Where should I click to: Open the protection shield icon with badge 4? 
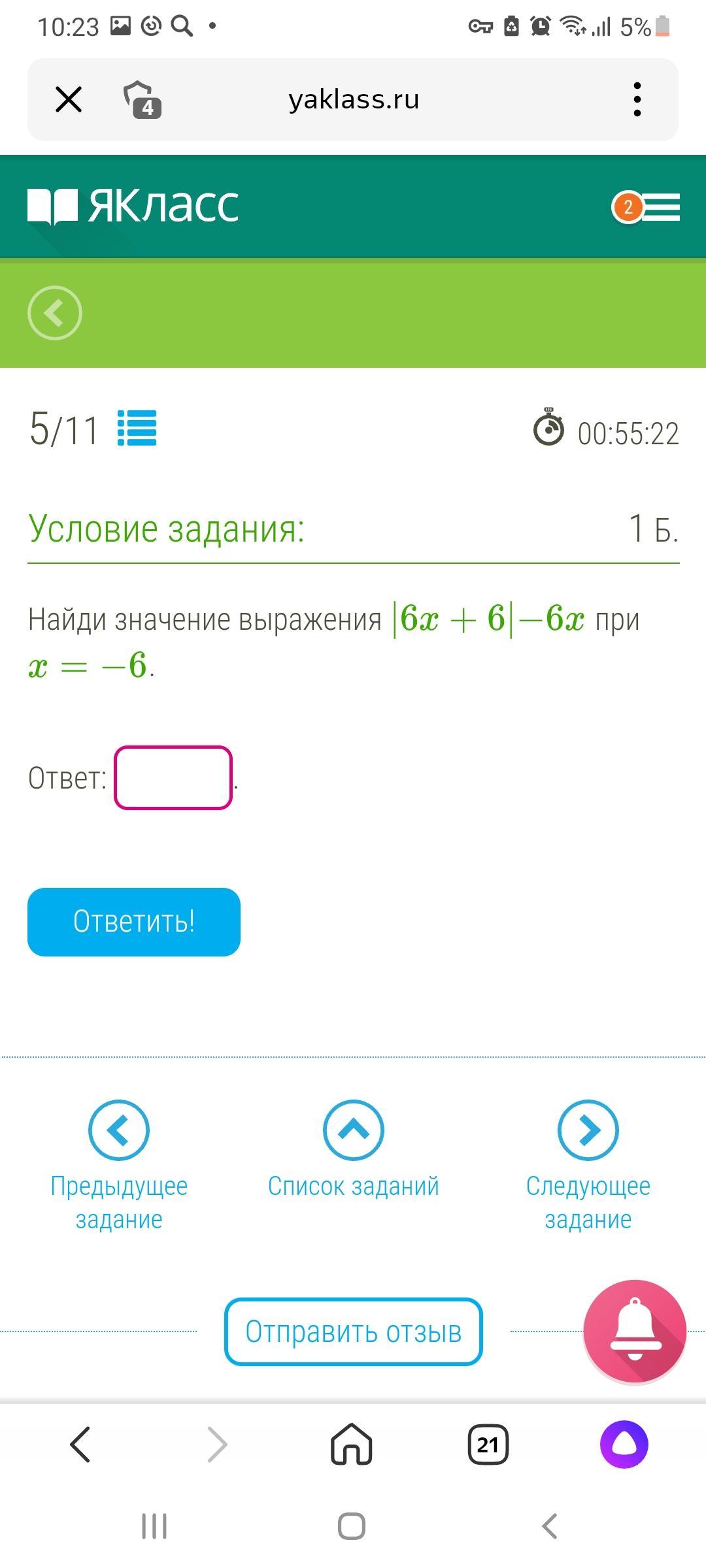(x=142, y=100)
